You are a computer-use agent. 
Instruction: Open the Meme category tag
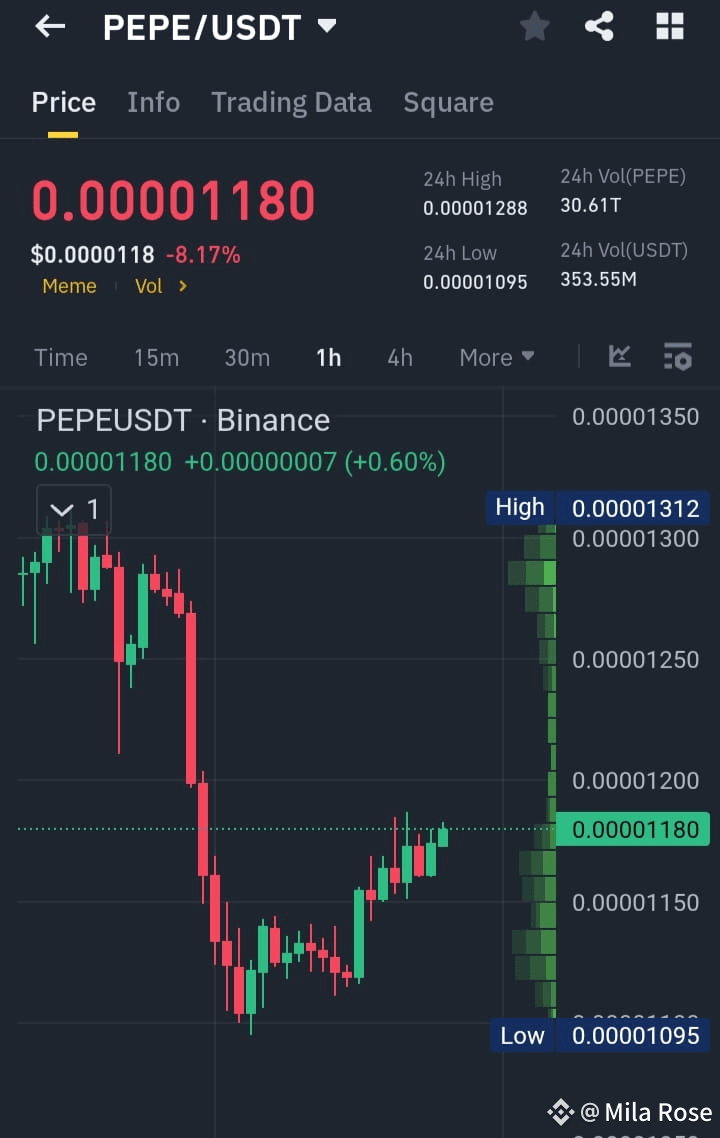(x=69, y=286)
